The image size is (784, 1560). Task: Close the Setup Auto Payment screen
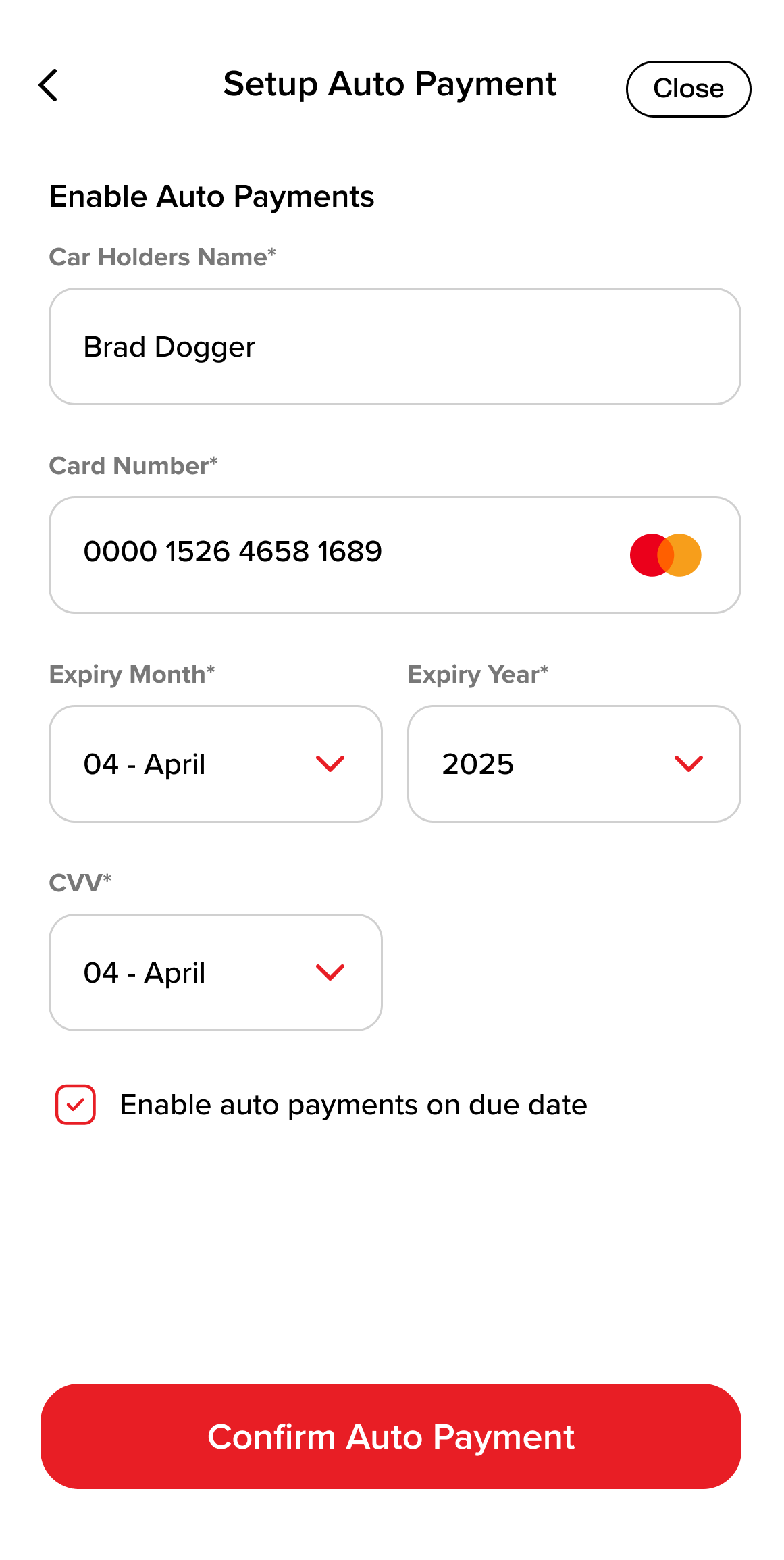(x=687, y=89)
